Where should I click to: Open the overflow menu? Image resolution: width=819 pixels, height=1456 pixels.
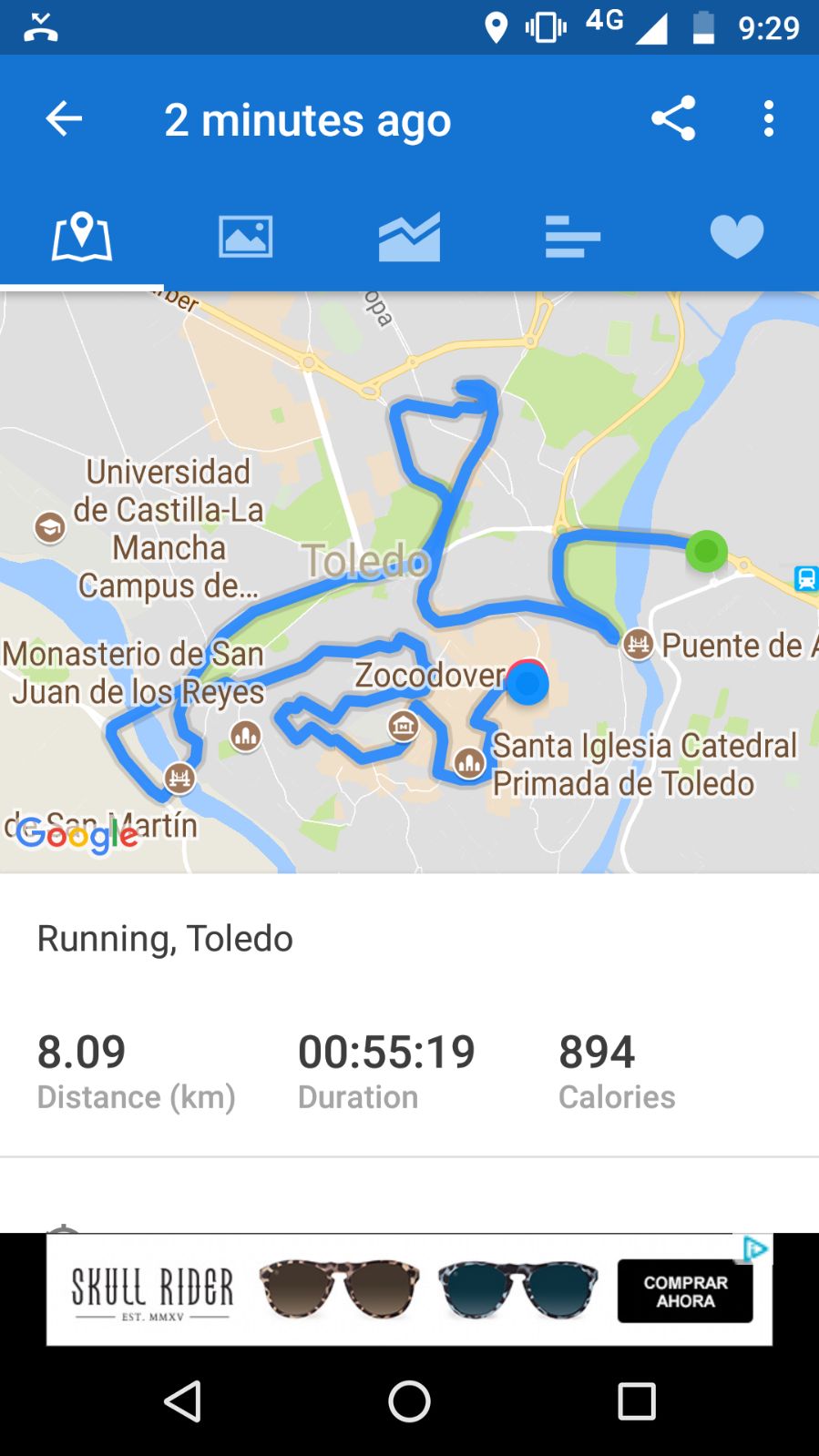click(769, 118)
